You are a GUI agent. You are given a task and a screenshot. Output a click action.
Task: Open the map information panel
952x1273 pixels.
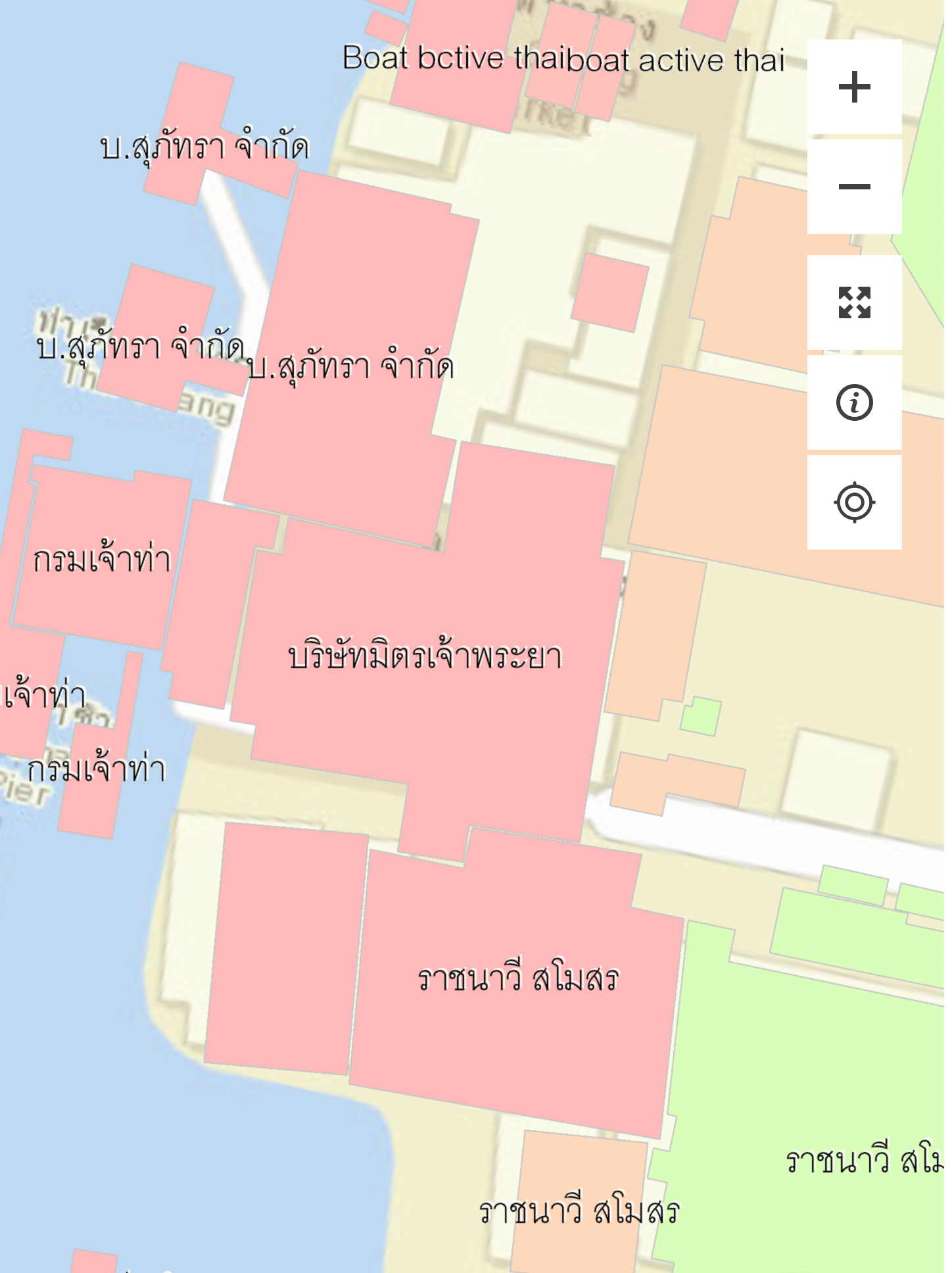(854, 402)
